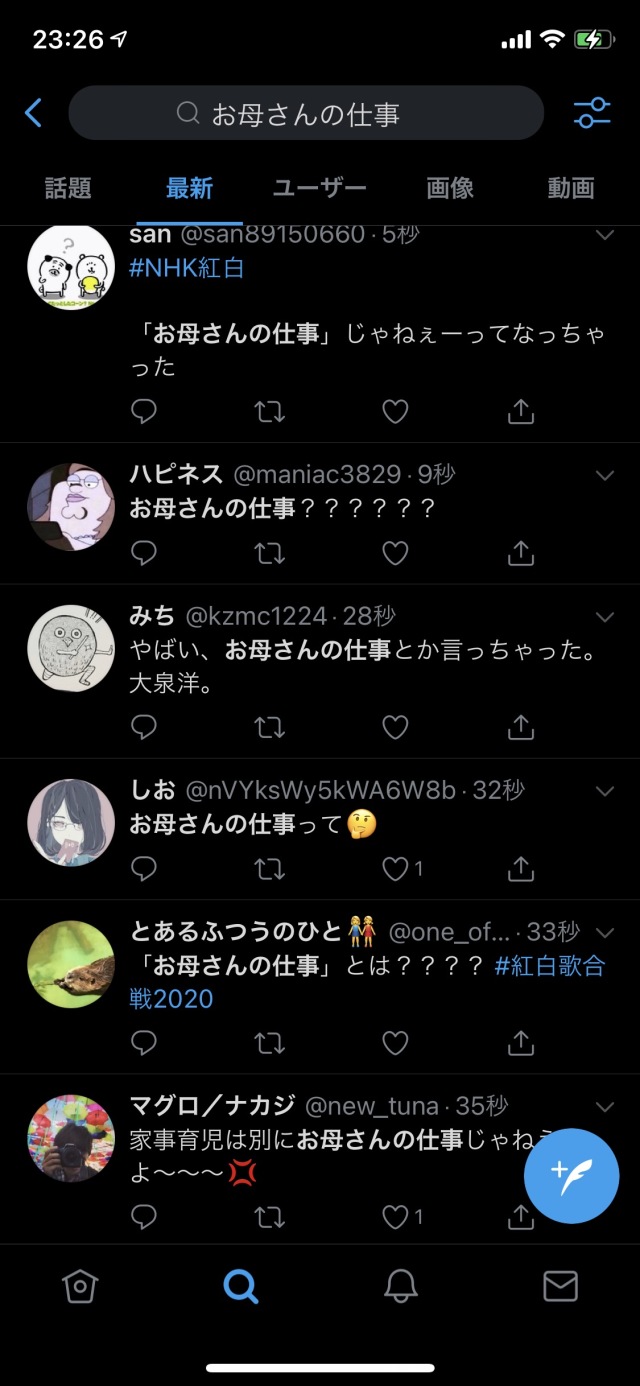Switch to the ユーザー tab
The image size is (640, 1386).
[x=320, y=188]
